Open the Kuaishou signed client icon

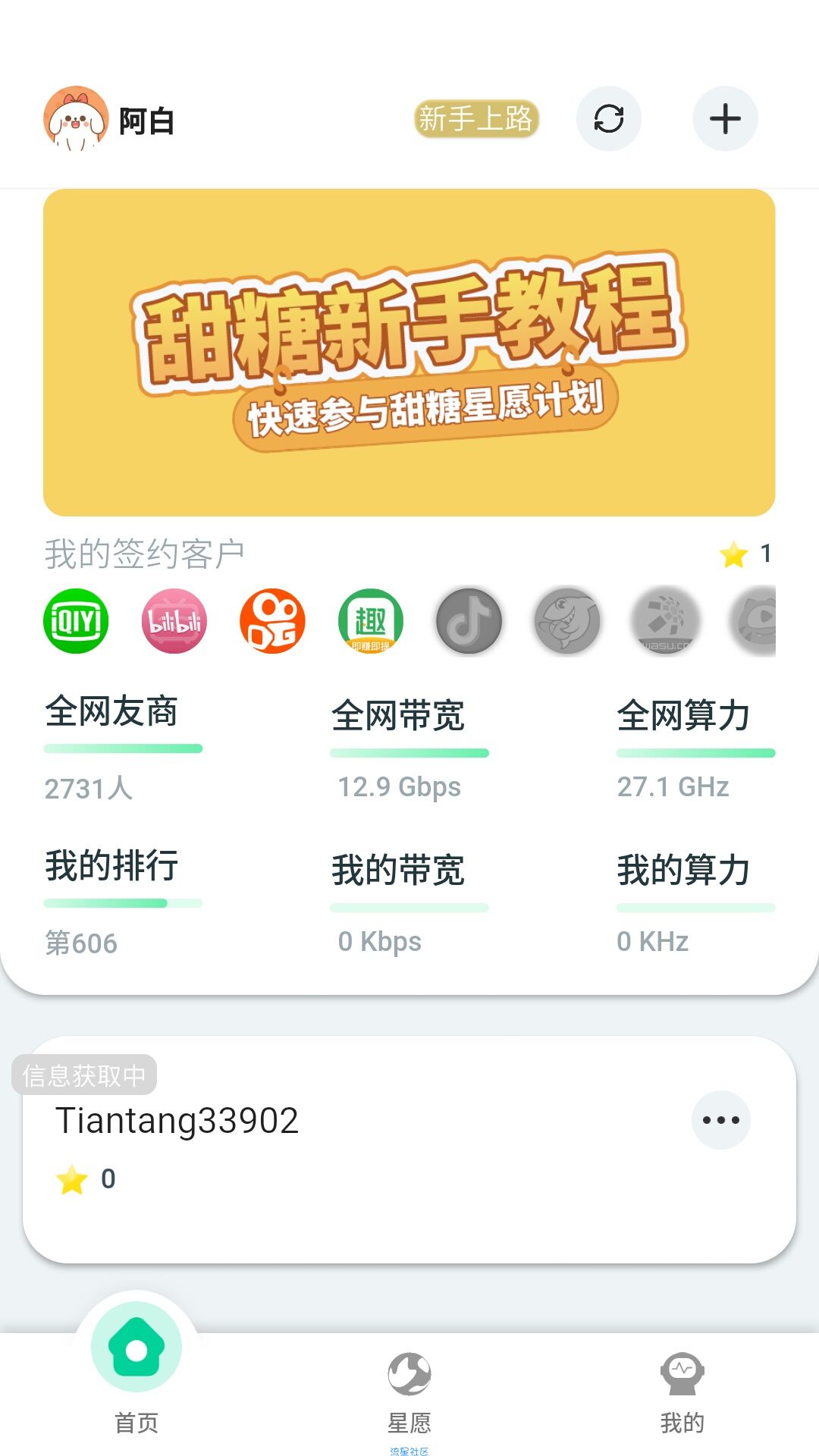pos(272,621)
